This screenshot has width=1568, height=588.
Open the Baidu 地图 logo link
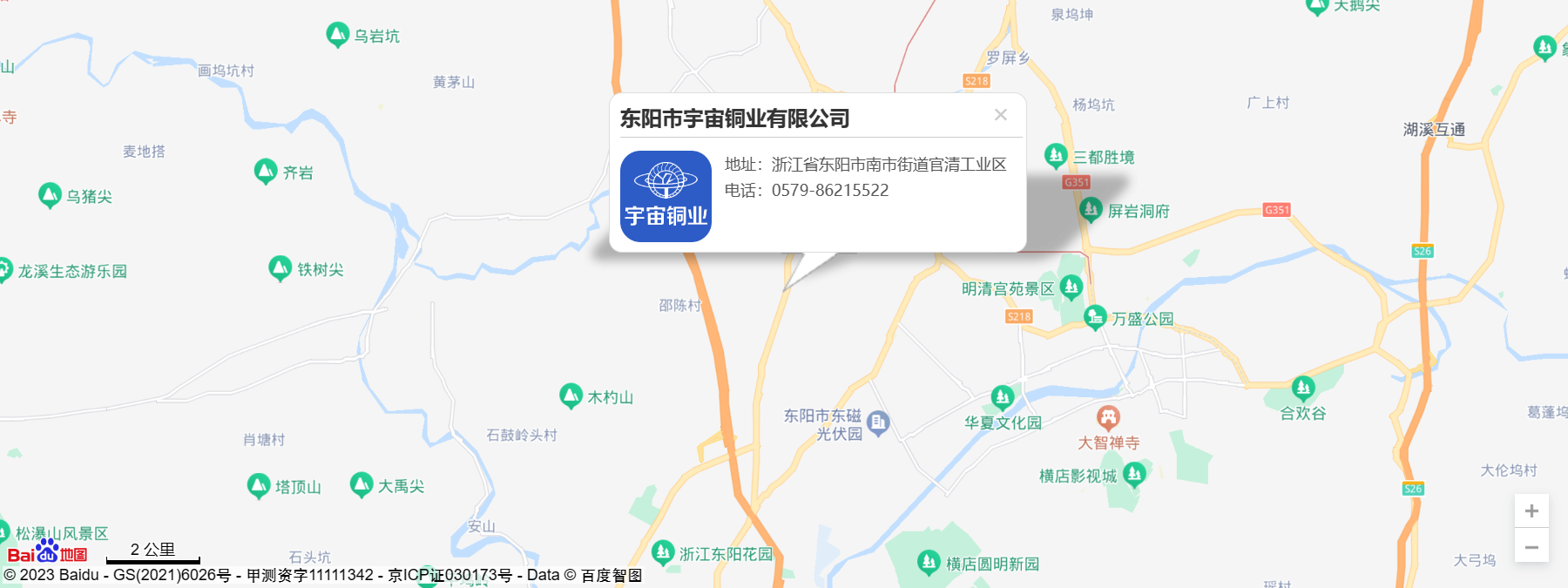coord(48,552)
